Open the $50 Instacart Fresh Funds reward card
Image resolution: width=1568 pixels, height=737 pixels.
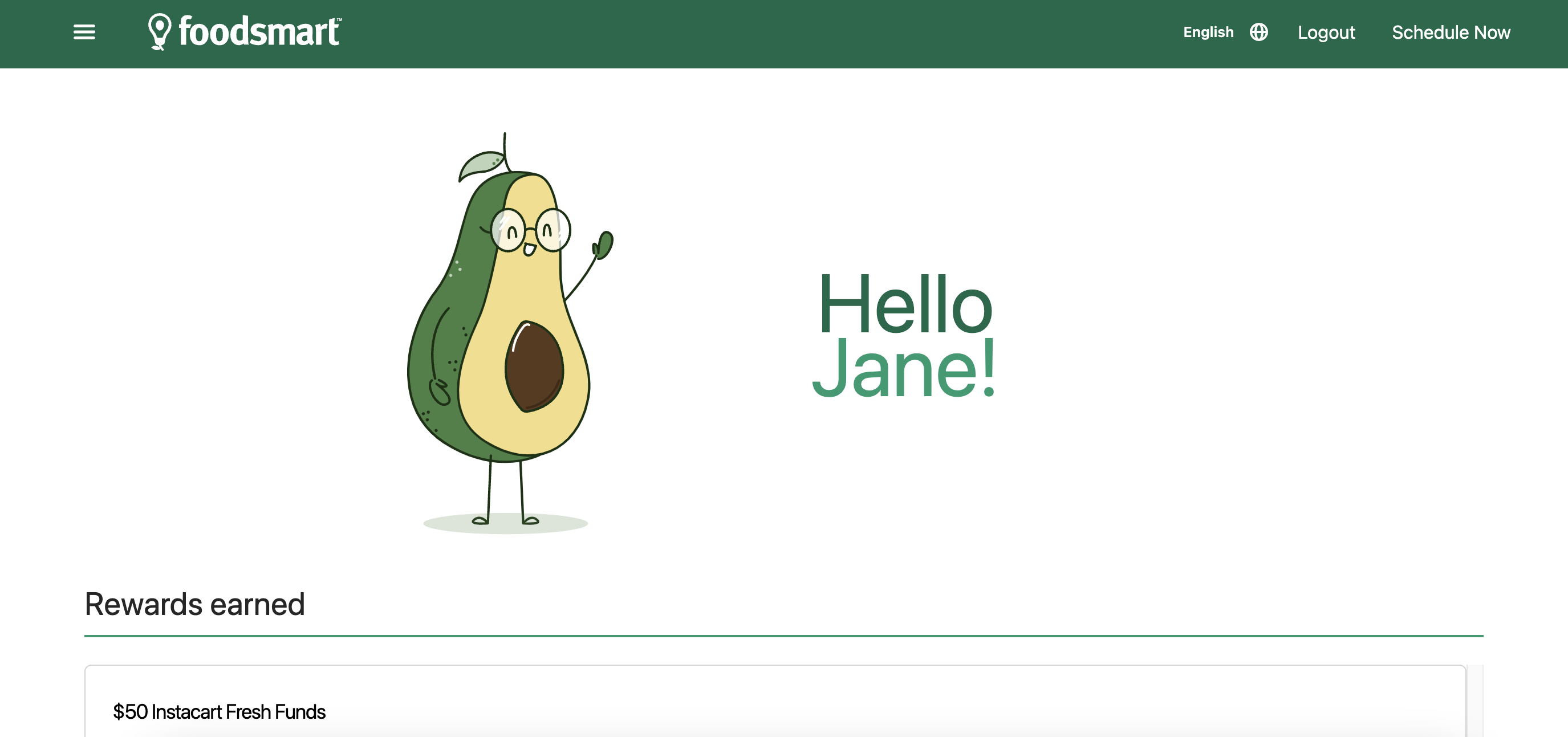point(219,711)
